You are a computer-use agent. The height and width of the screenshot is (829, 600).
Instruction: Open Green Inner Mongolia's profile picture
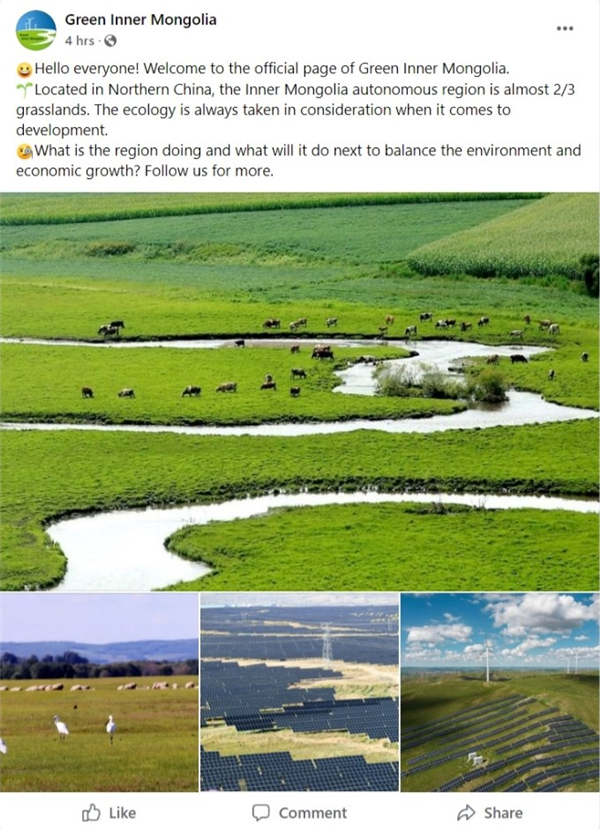pyautogui.click(x=36, y=30)
